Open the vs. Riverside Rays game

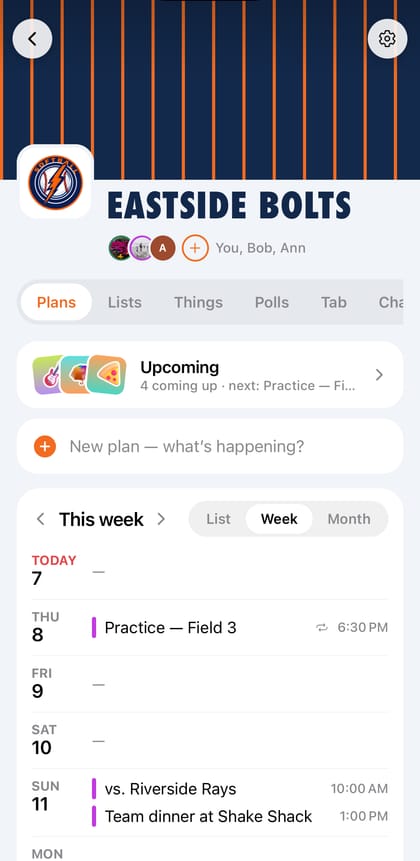tap(239, 789)
